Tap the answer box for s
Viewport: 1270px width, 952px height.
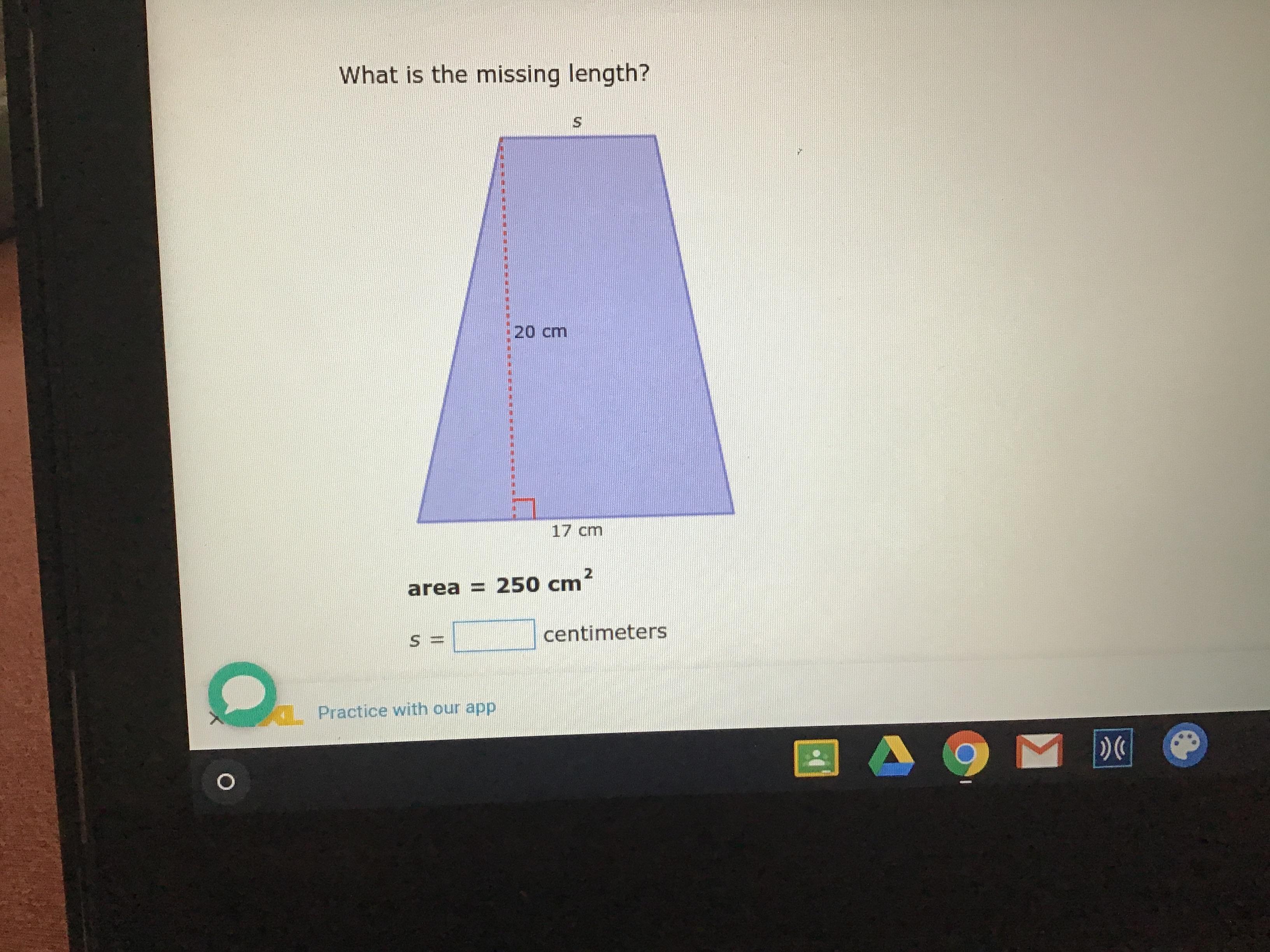coord(494,635)
